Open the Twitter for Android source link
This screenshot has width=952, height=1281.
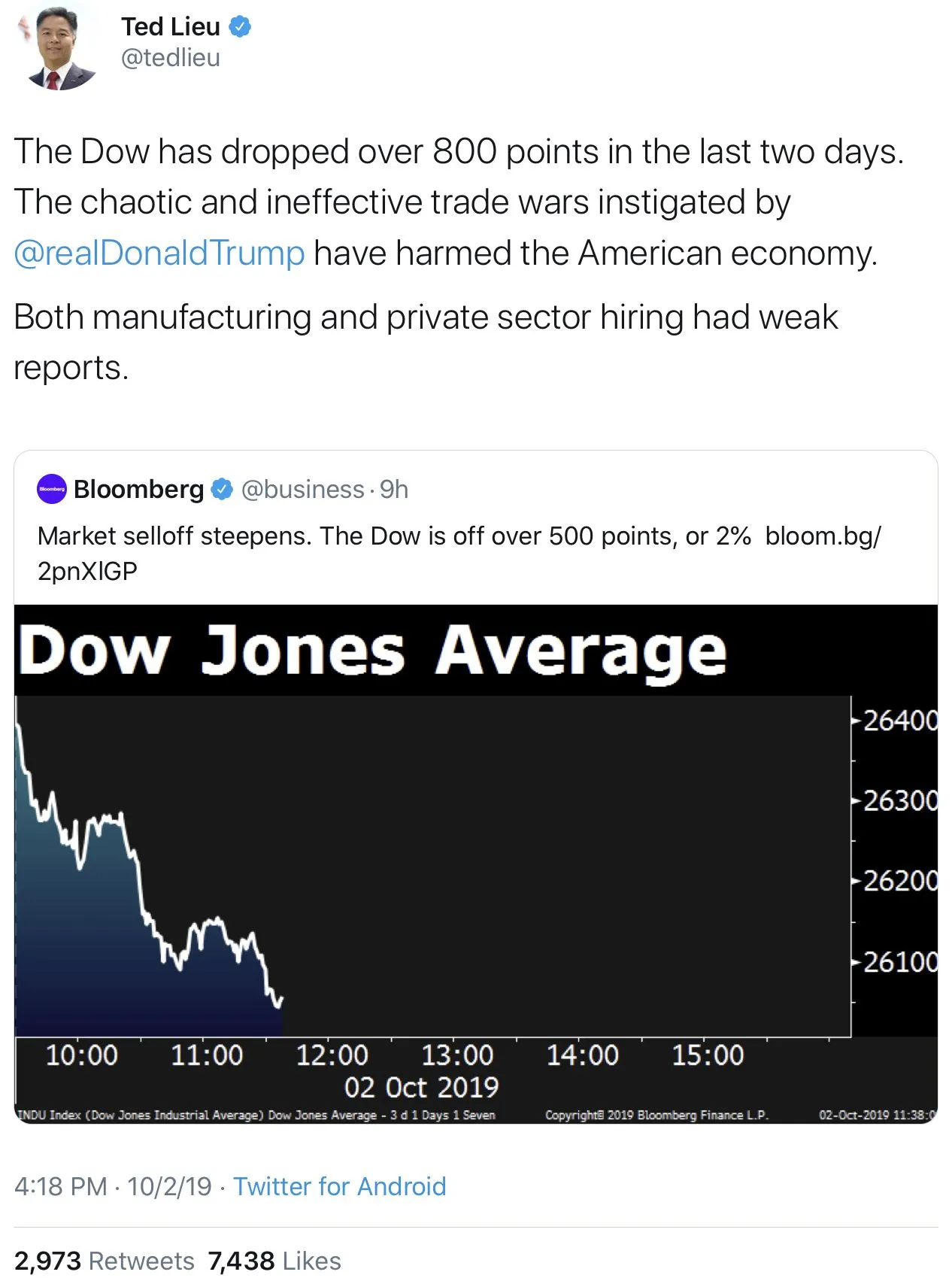pos(339,1186)
